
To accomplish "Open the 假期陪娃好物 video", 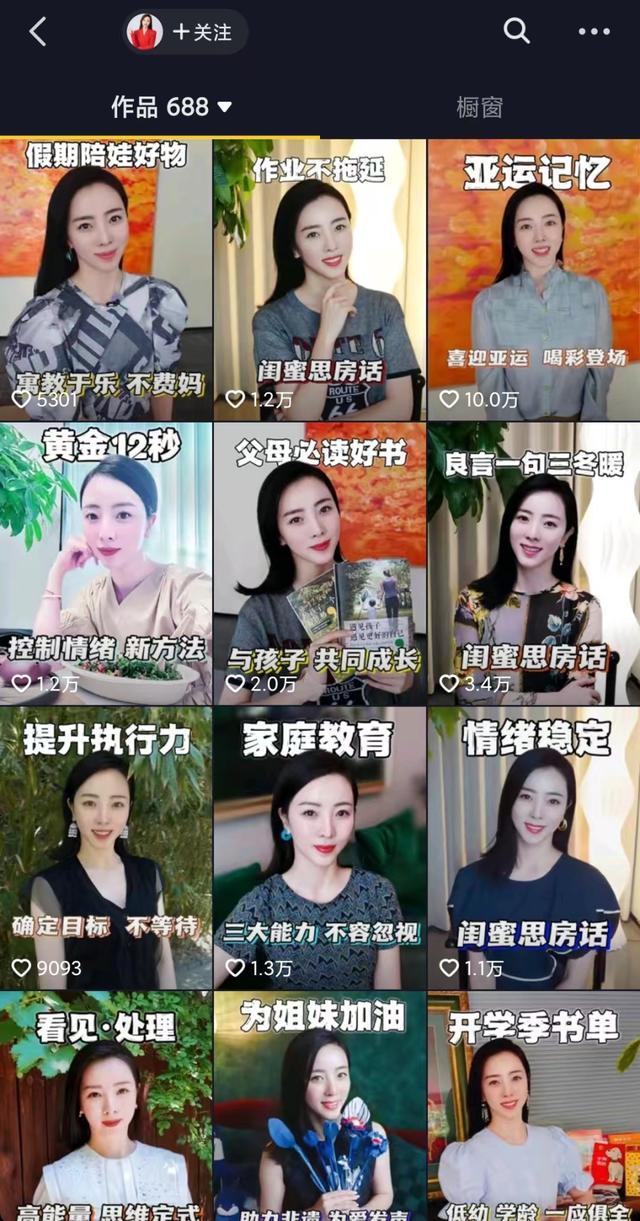I will coord(106,280).
